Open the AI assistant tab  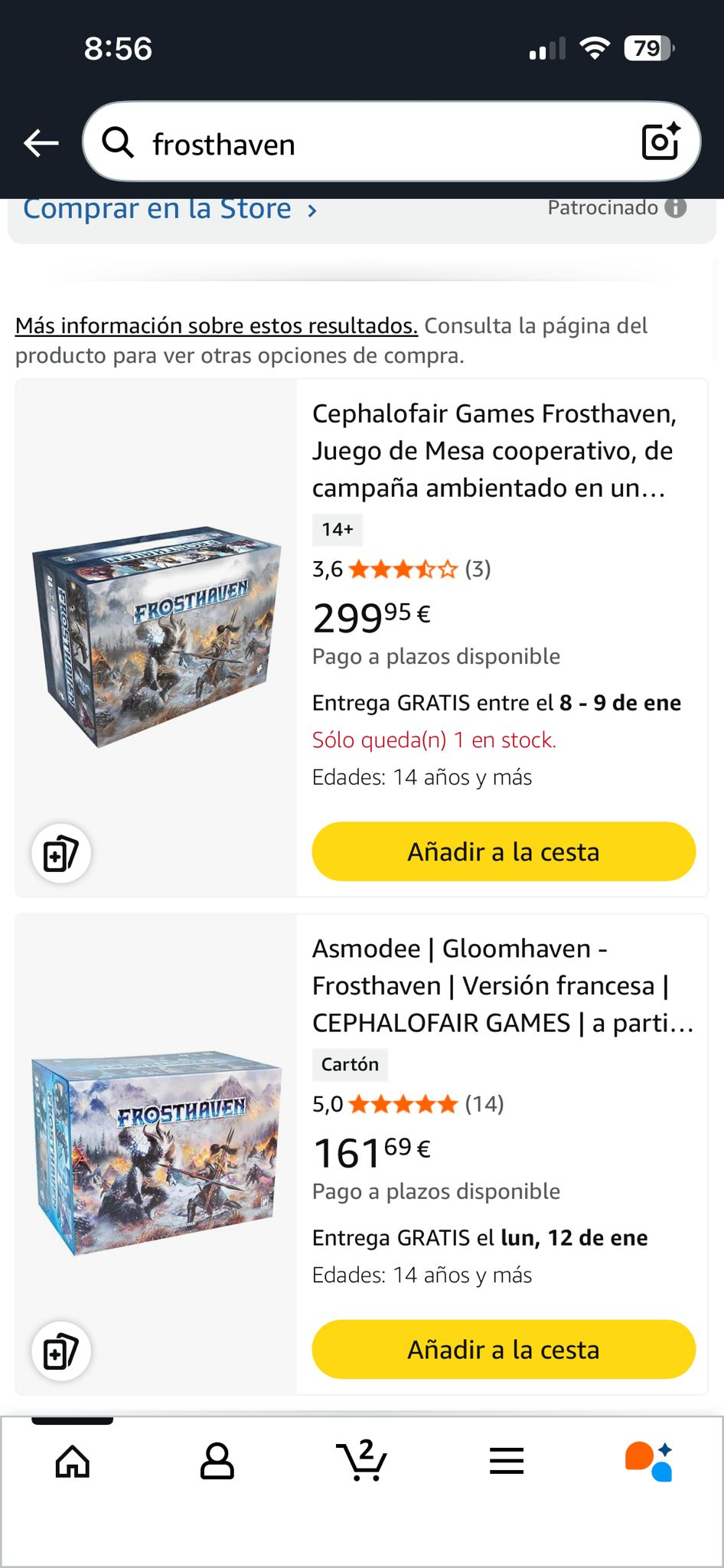(650, 1462)
